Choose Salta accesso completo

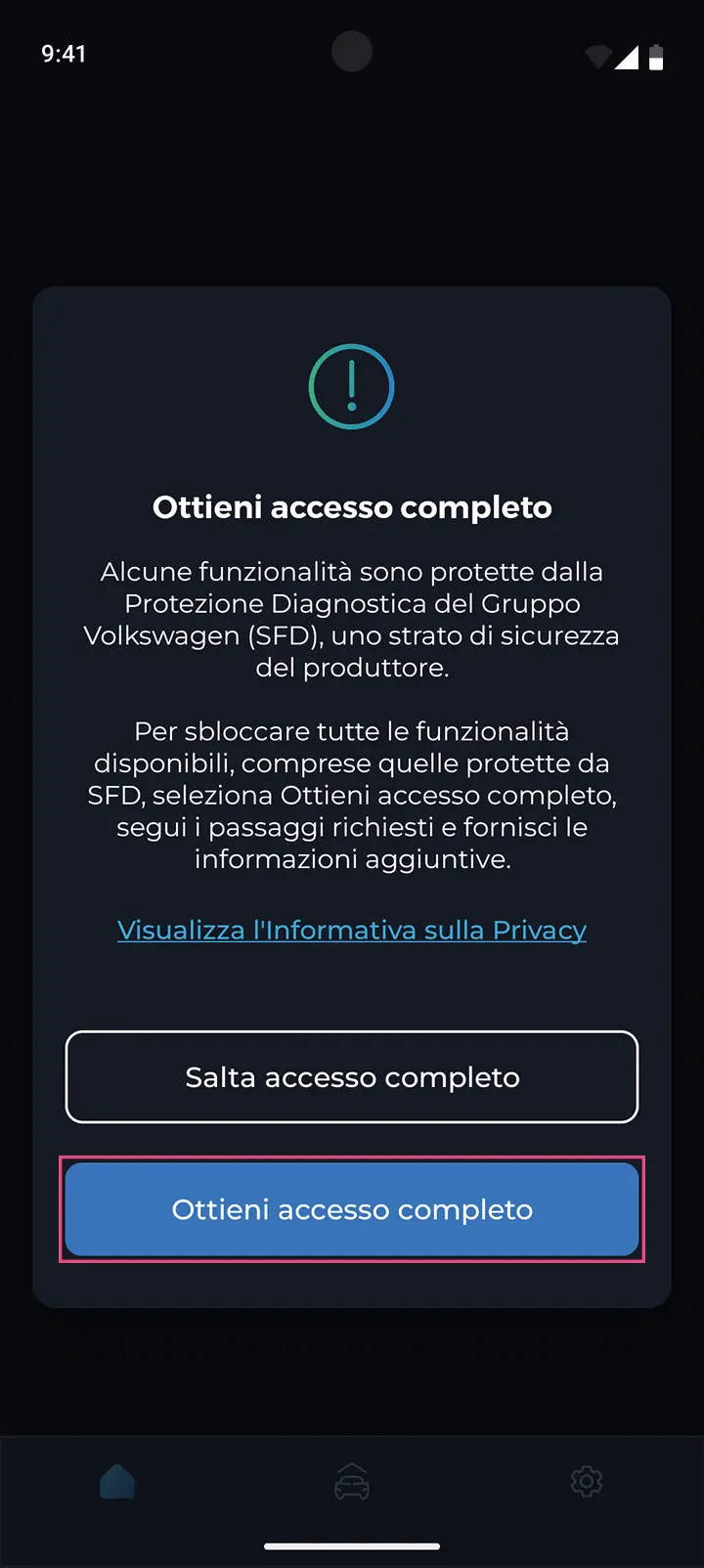pos(352,1077)
